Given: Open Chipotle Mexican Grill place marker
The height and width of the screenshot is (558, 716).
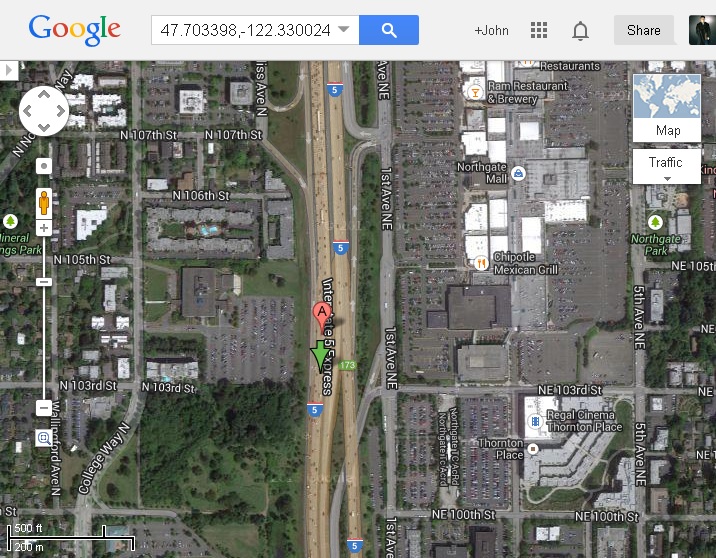Looking at the screenshot, I should pyautogui.click(x=481, y=264).
